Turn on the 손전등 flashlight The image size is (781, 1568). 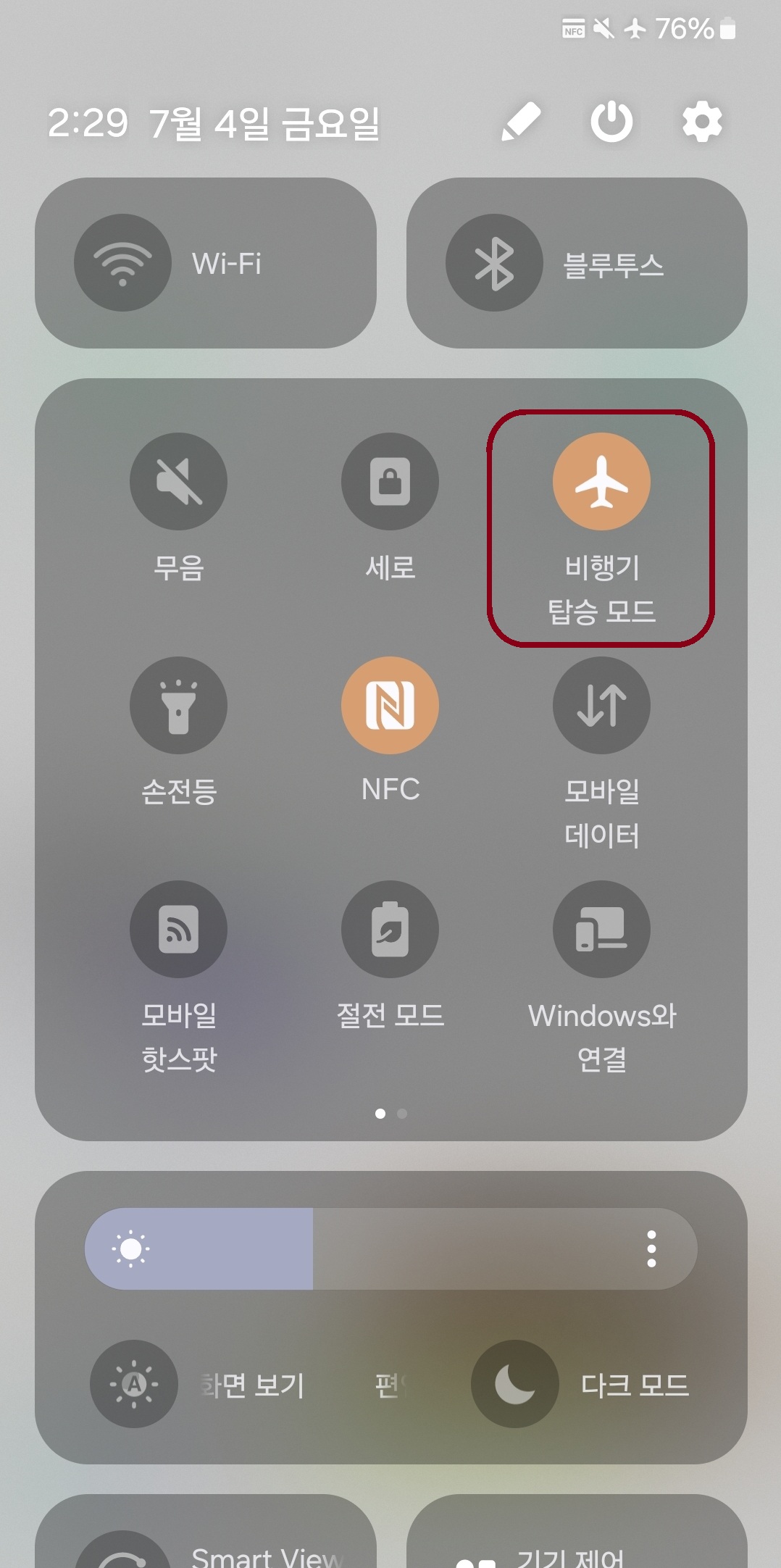(x=178, y=706)
